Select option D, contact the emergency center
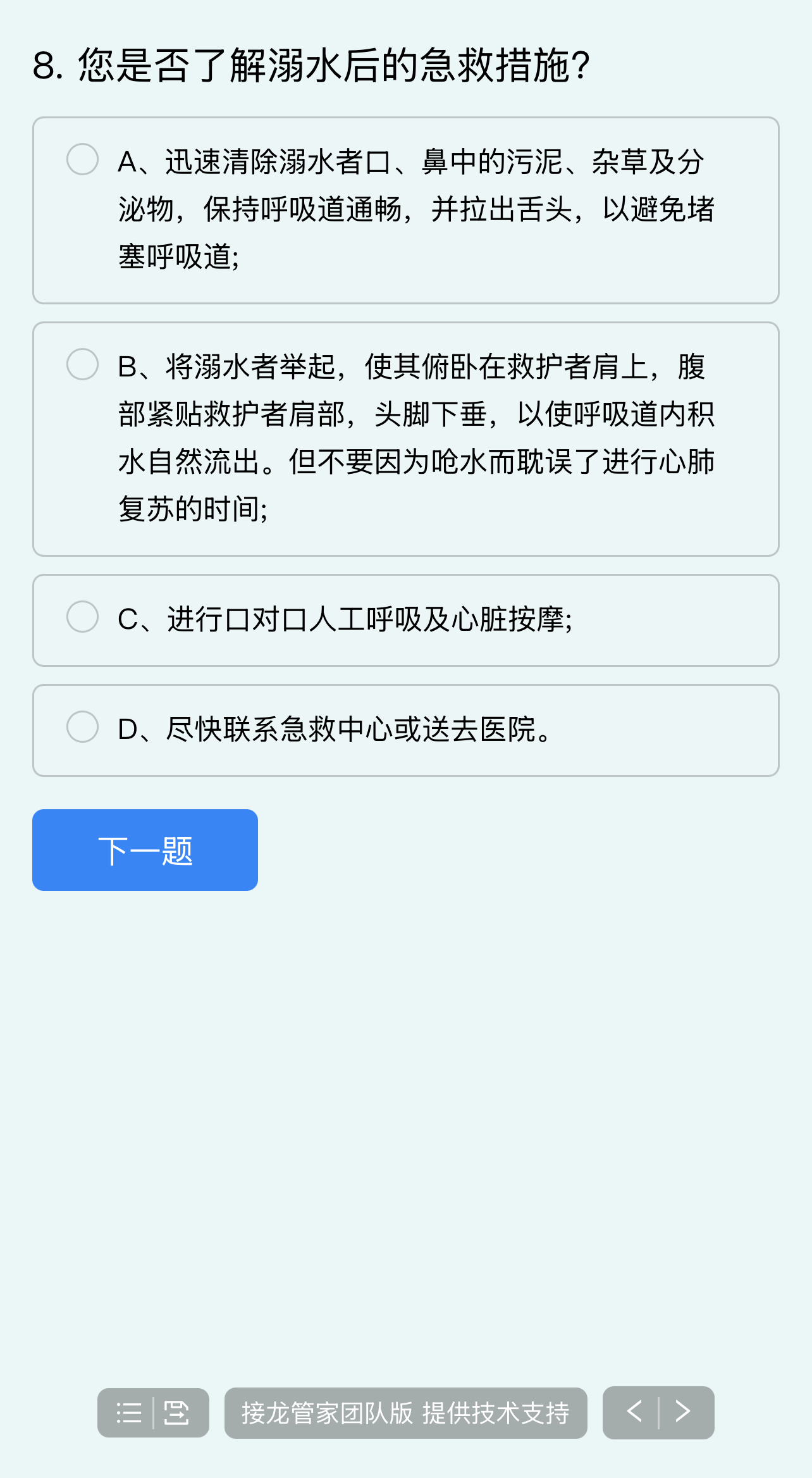 click(x=83, y=727)
